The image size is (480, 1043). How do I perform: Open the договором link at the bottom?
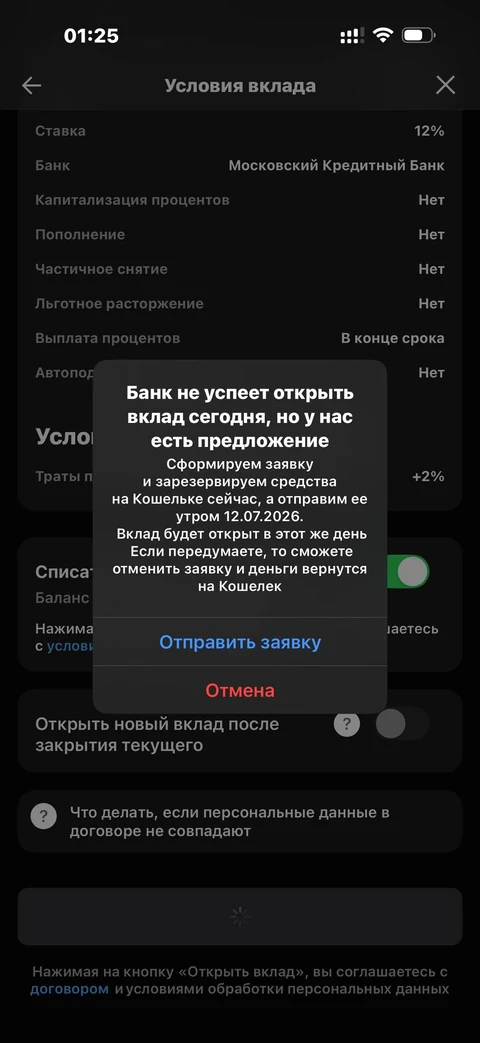[69, 988]
